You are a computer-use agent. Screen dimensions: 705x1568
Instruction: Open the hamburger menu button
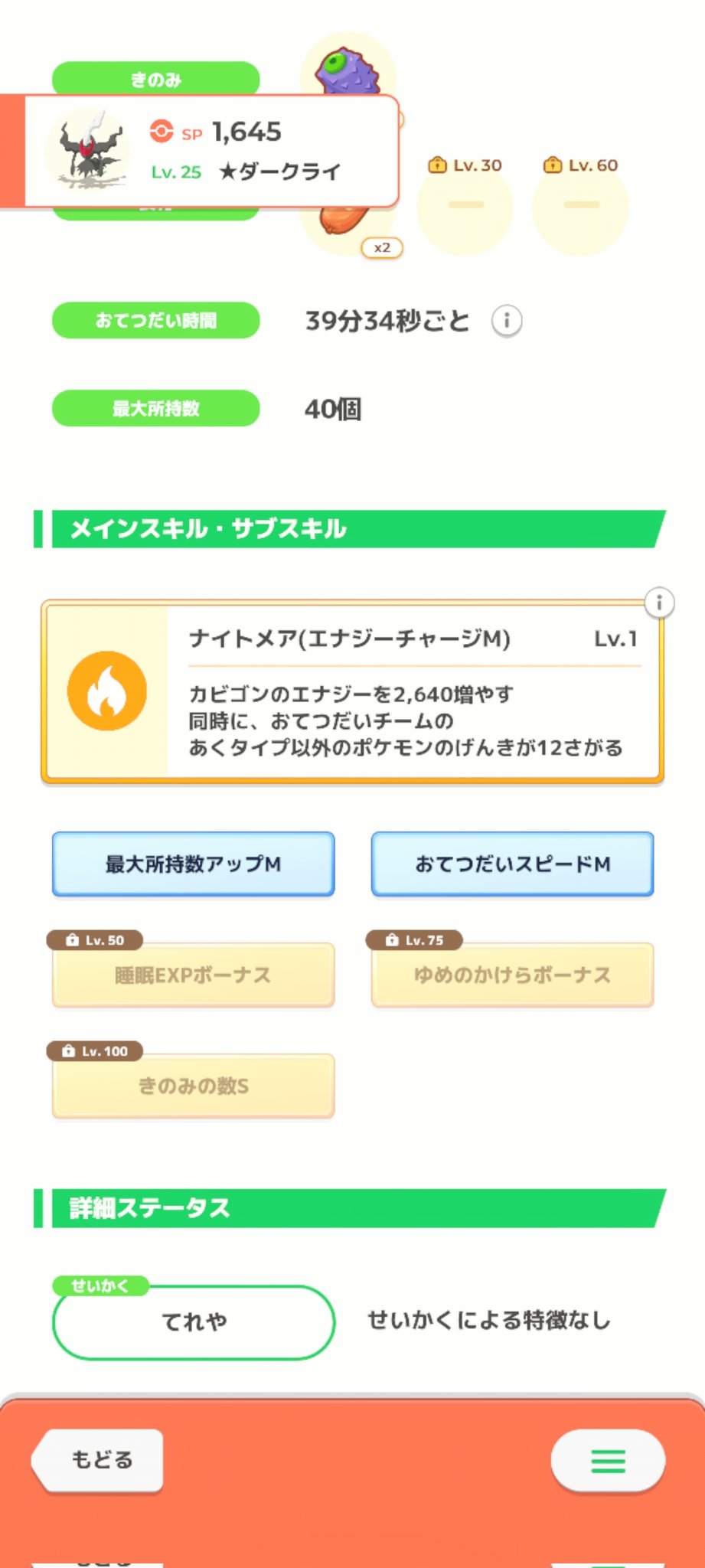608,1461
